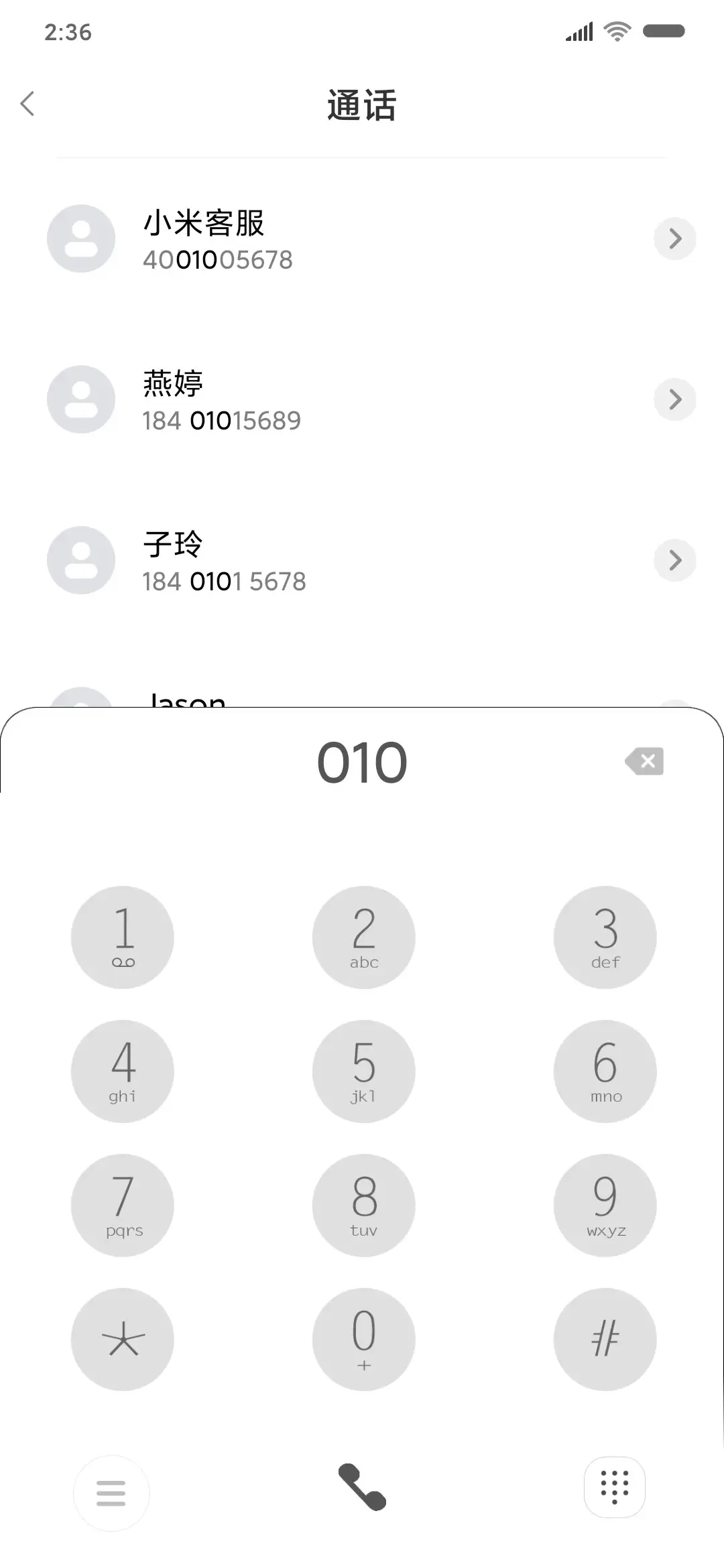The width and height of the screenshot is (724, 1568).
Task: Tap 子玲's contact avatar
Action: tap(80, 560)
